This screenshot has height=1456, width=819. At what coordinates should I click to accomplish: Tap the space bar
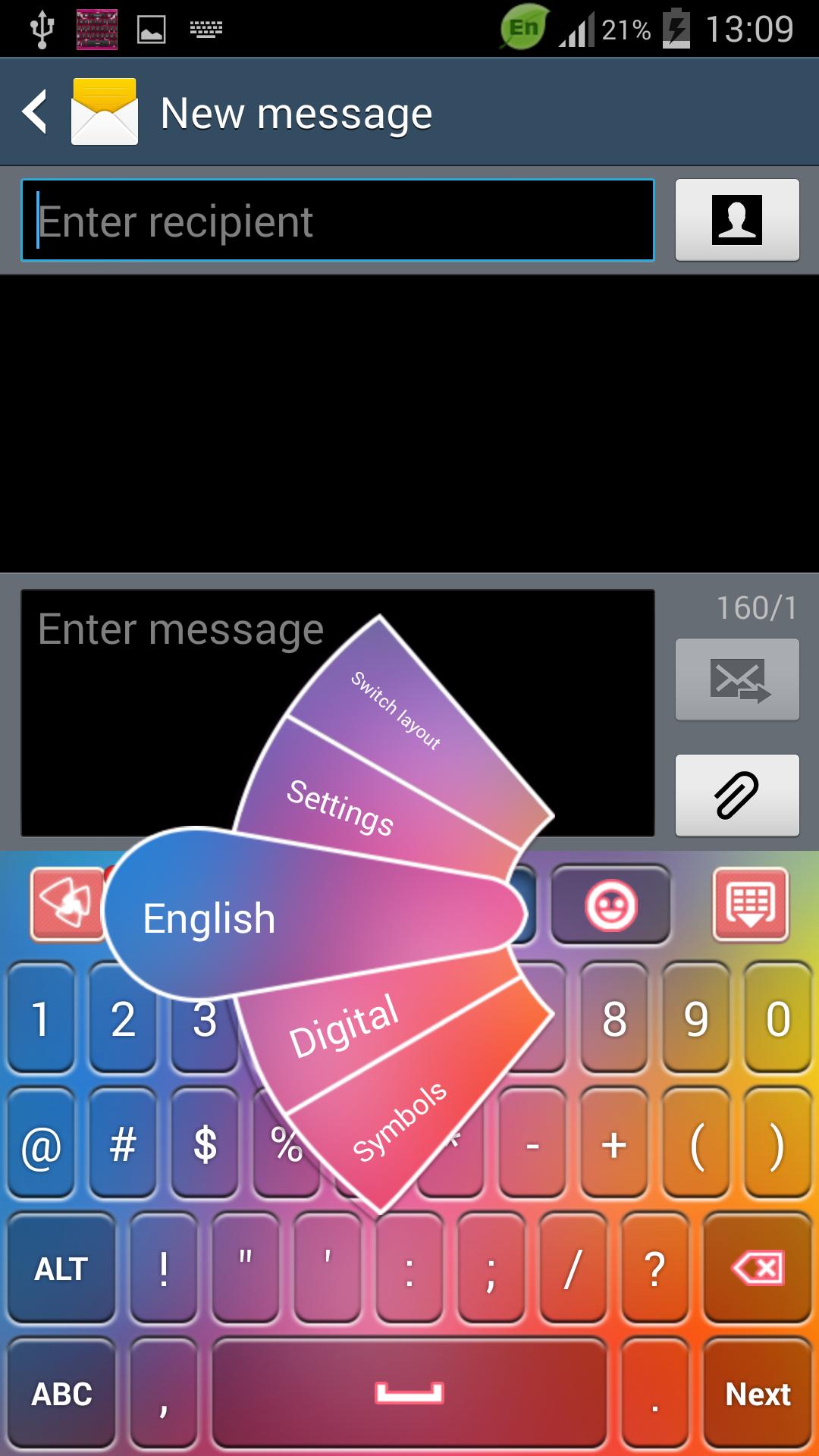pos(409,1394)
